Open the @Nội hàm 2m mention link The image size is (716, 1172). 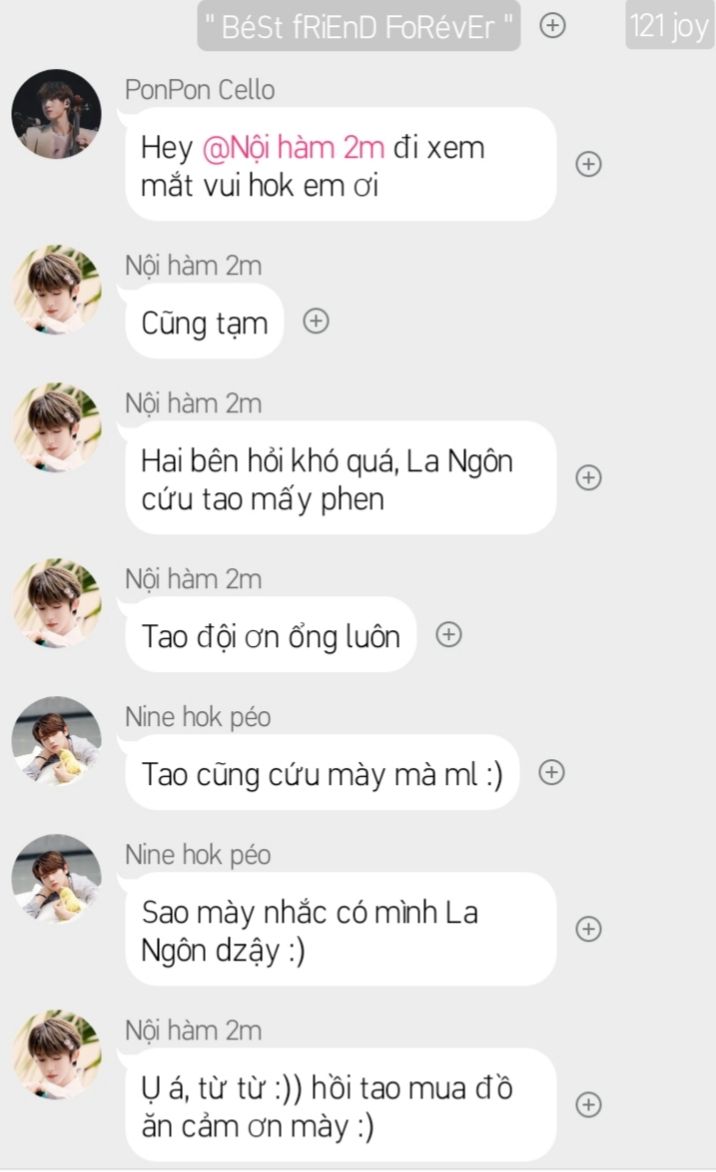pos(293,147)
